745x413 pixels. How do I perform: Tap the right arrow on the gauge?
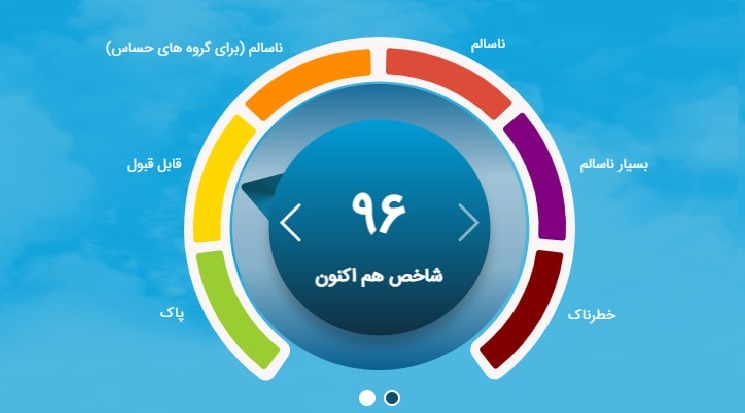point(468,223)
